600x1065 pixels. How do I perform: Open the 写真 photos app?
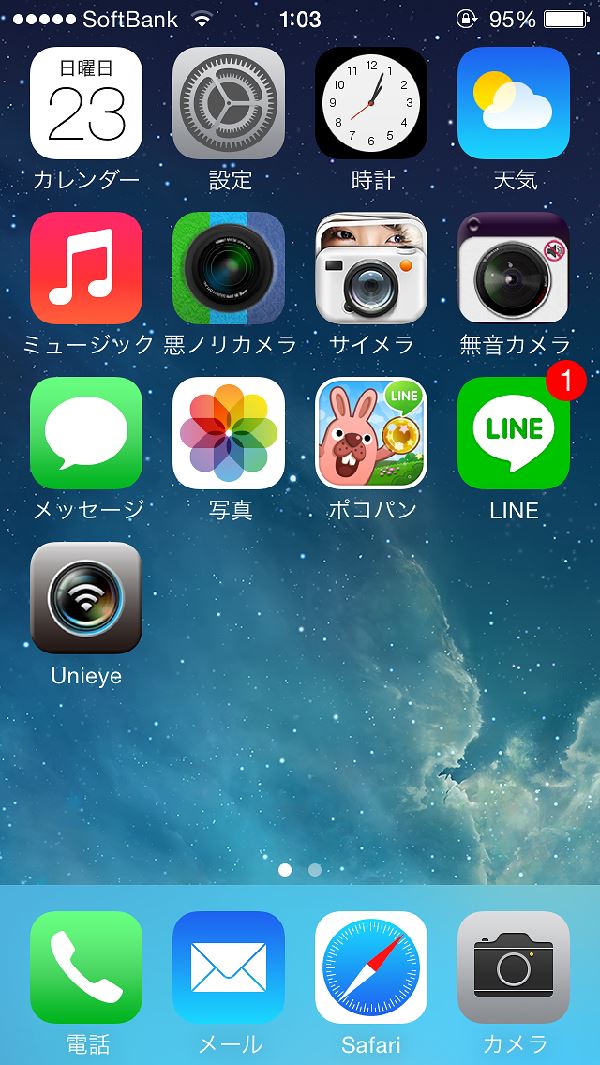pyautogui.click(x=229, y=433)
